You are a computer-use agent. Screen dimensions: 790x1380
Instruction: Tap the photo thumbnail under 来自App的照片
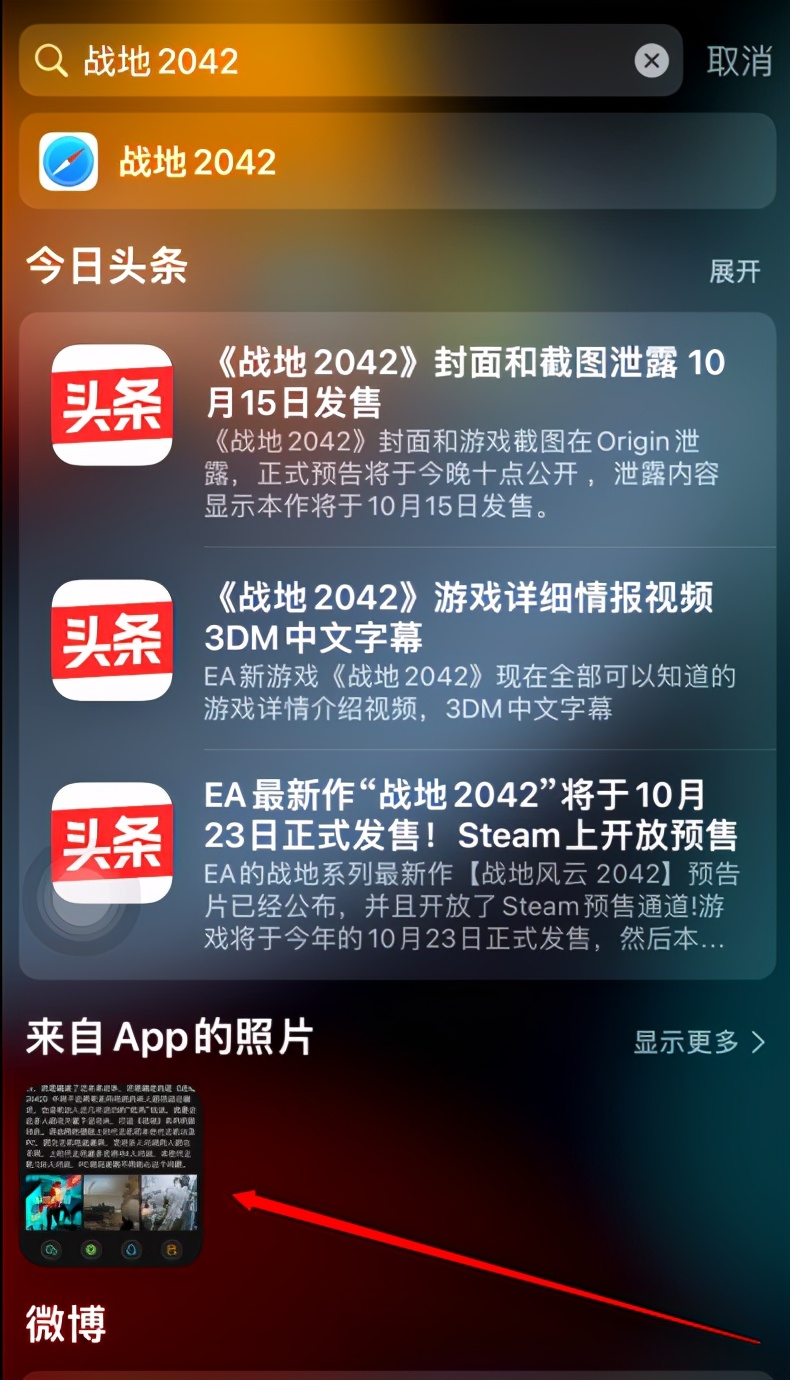[110, 1160]
